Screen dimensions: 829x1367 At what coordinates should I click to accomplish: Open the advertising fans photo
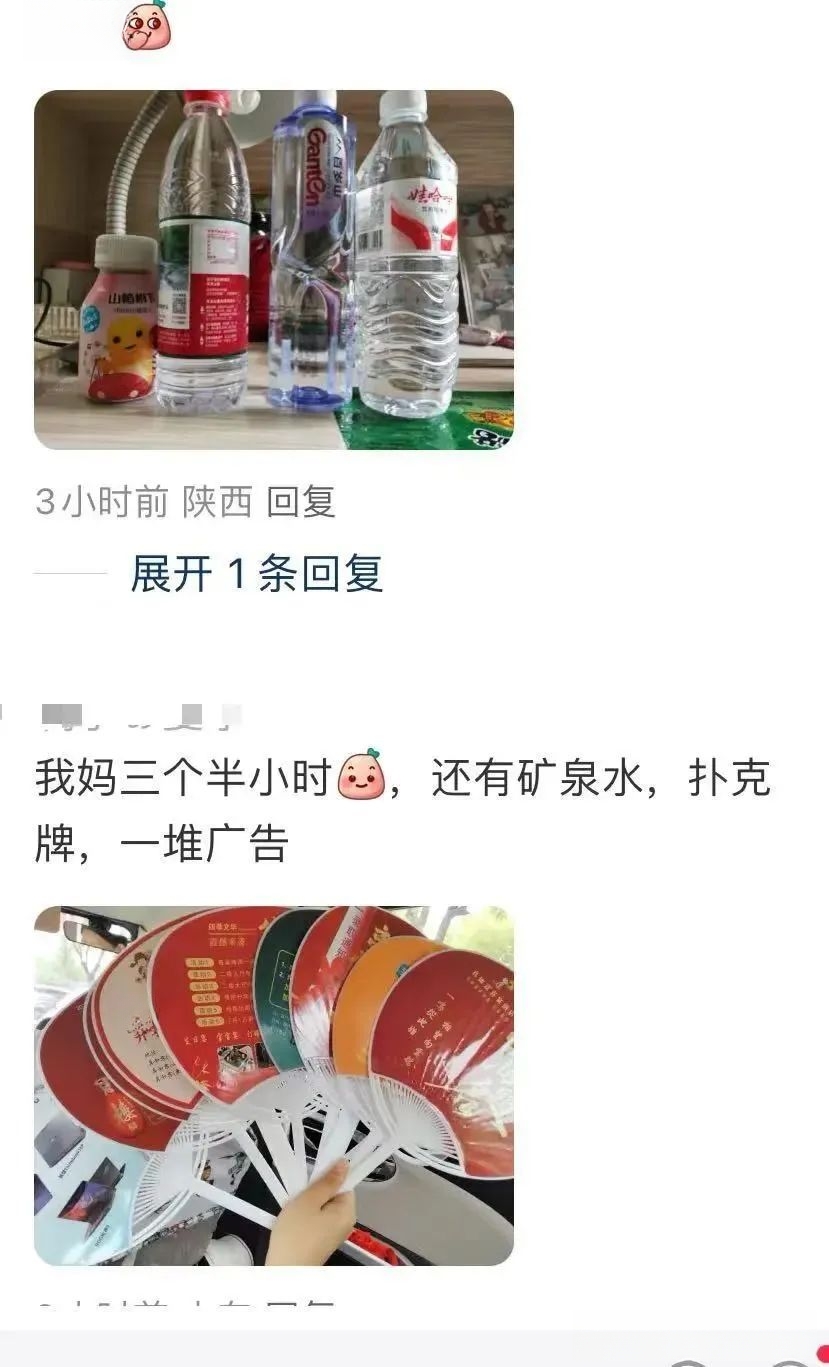pos(273,1085)
